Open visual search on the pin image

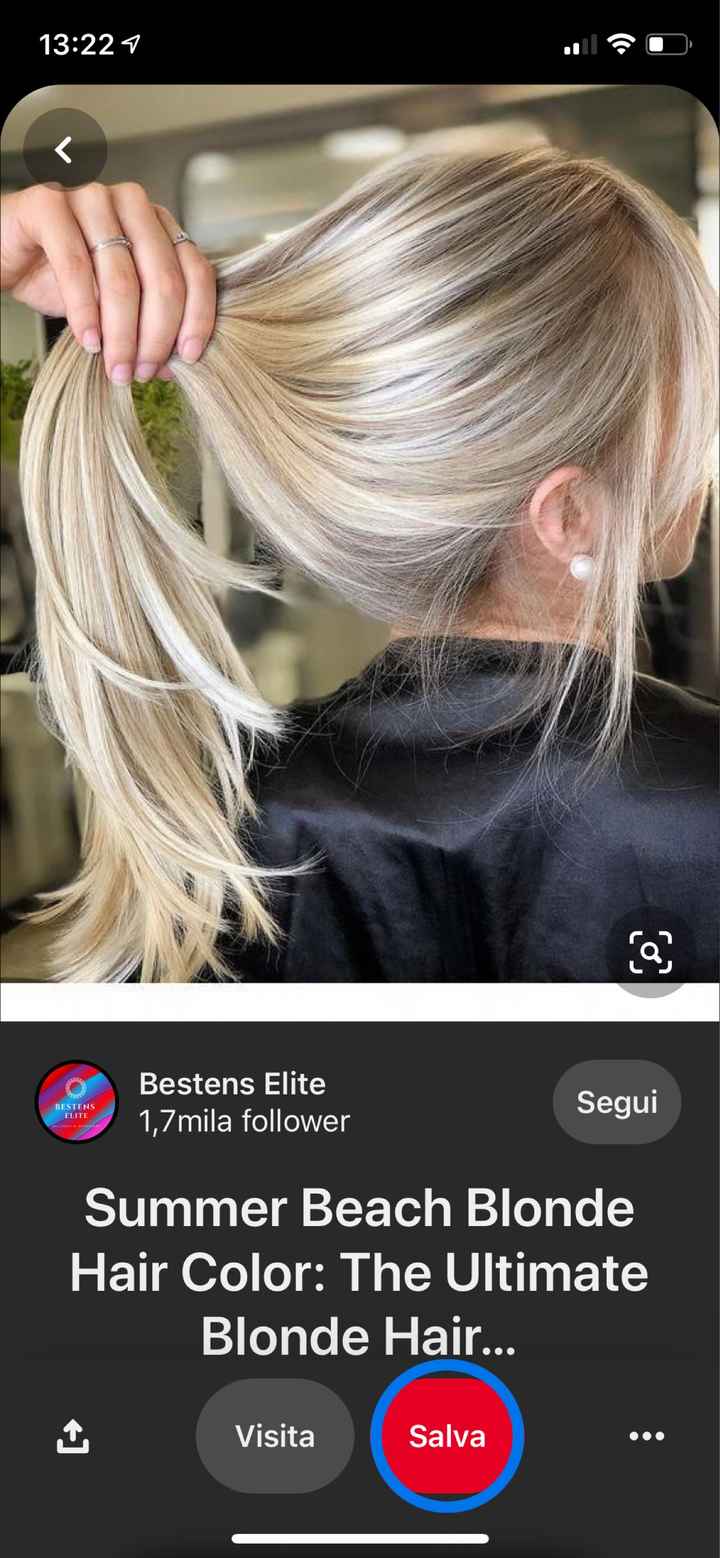click(650, 952)
